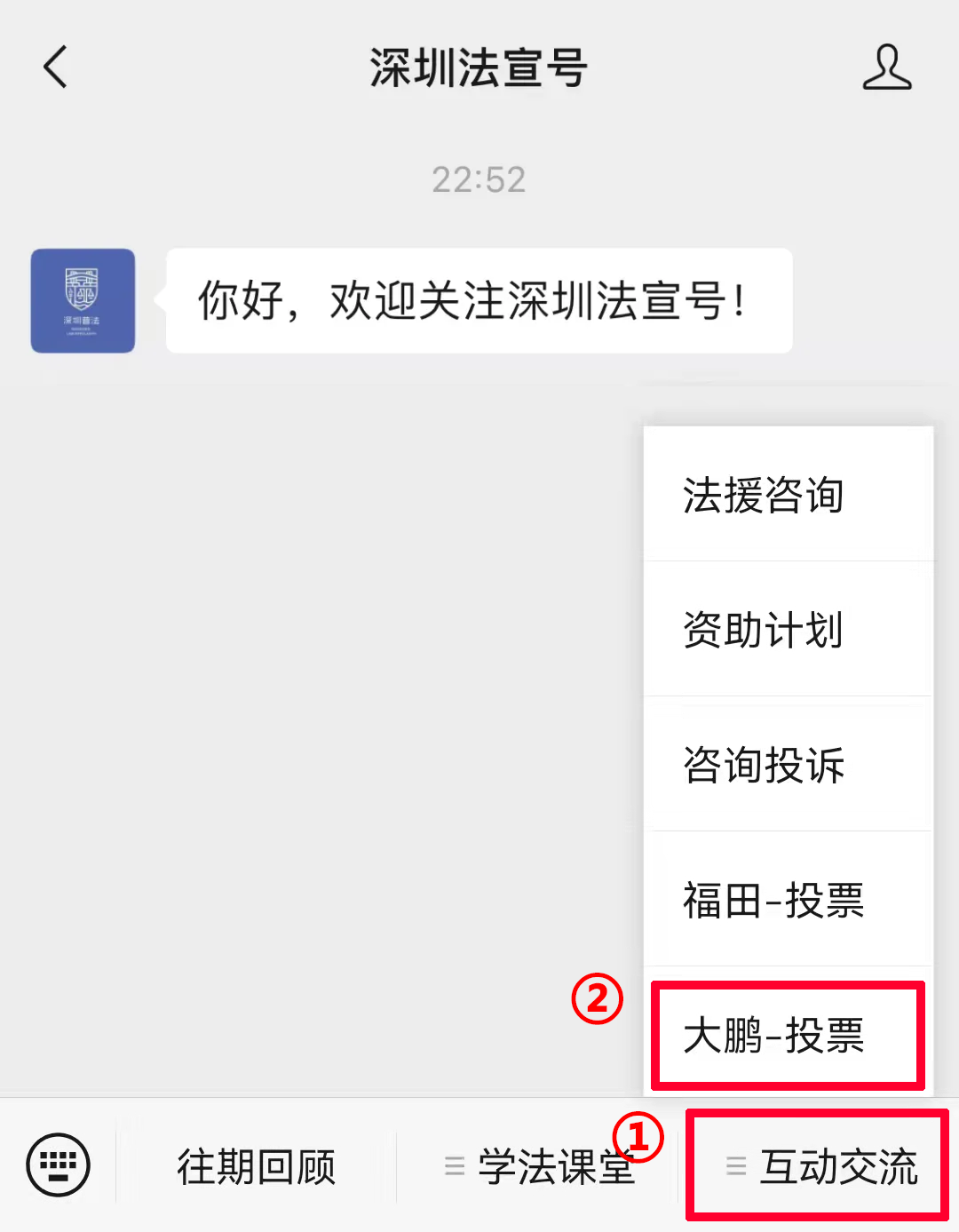Switch to keyboard input mode
Viewport: 959px width, 1232px height.
click(58, 1164)
